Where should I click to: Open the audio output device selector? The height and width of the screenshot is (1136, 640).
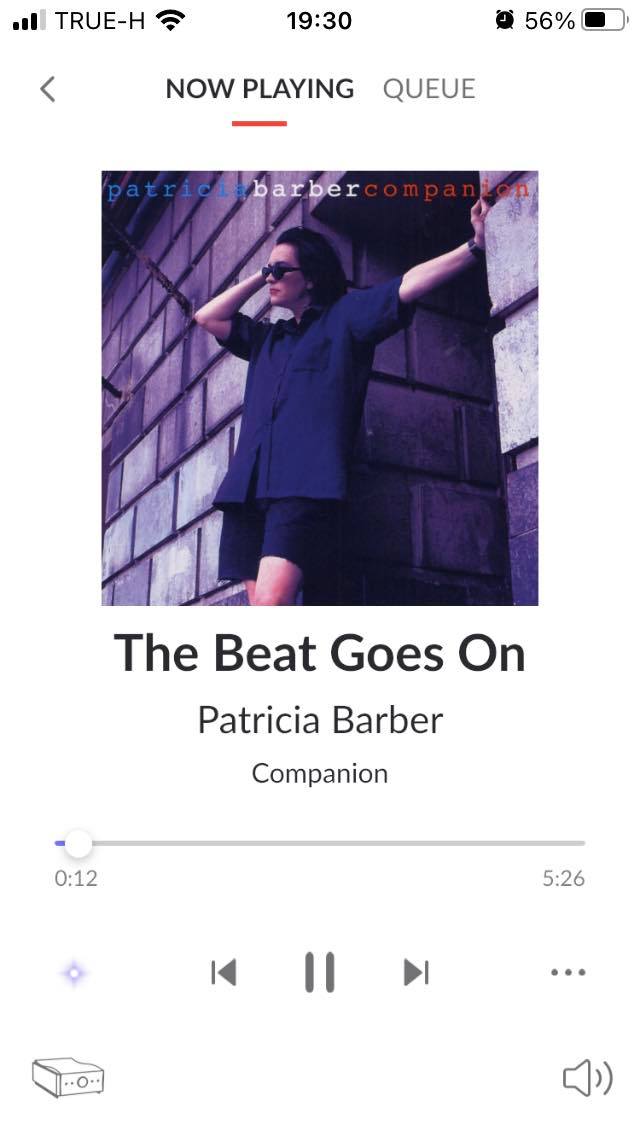(x=68, y=1078)
